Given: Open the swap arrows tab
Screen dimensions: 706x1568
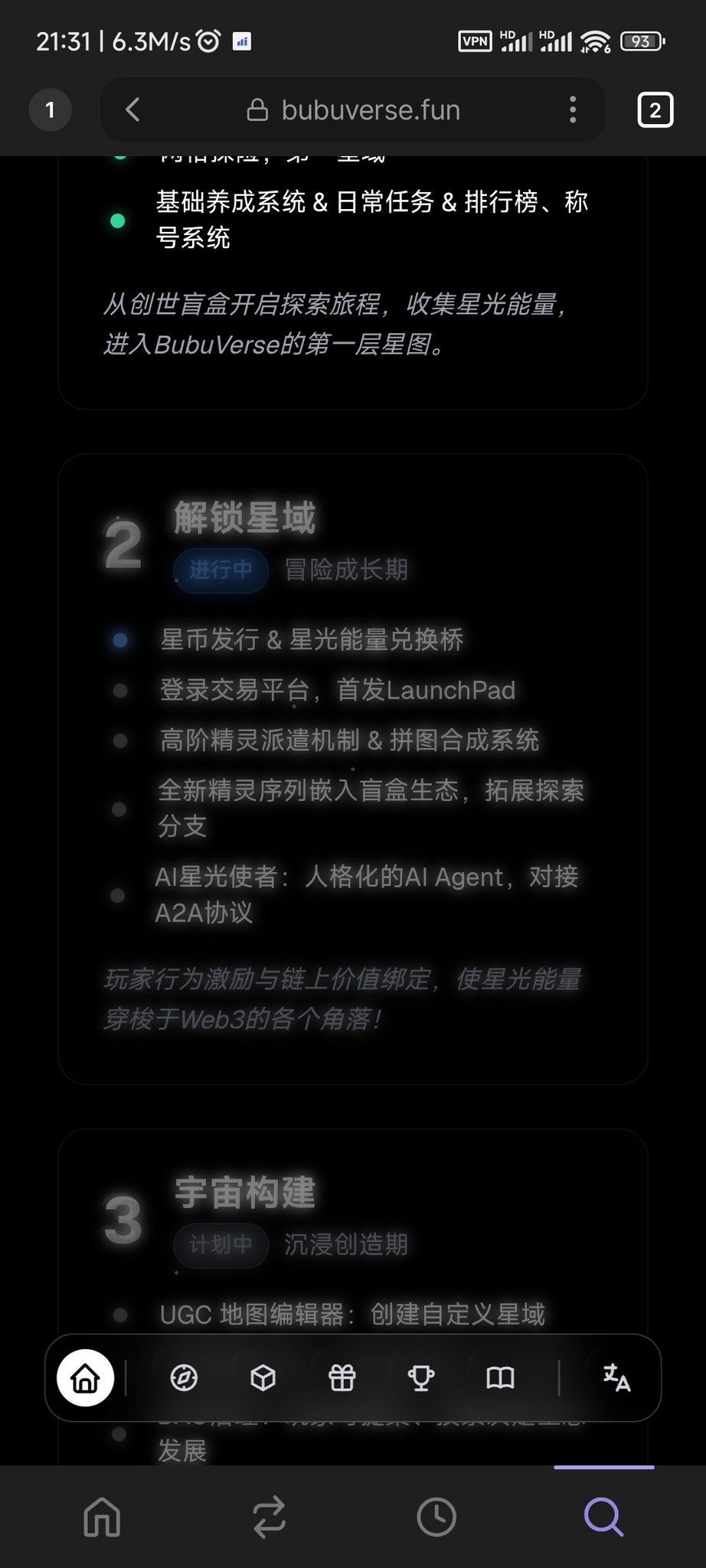Looking at the screenshot, I should coord(270,1517).
